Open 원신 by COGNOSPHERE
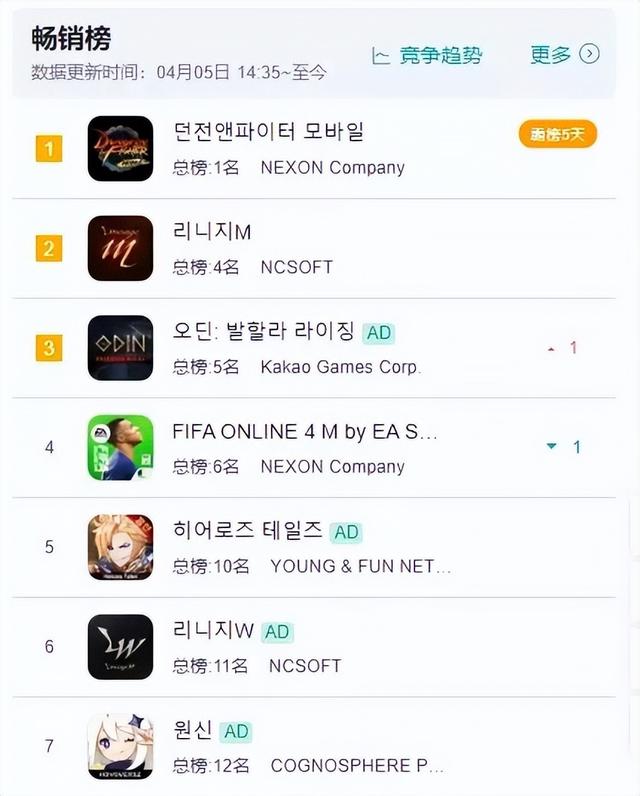The height and width of the screenshot is (796, 640). [x=193, y=732]
